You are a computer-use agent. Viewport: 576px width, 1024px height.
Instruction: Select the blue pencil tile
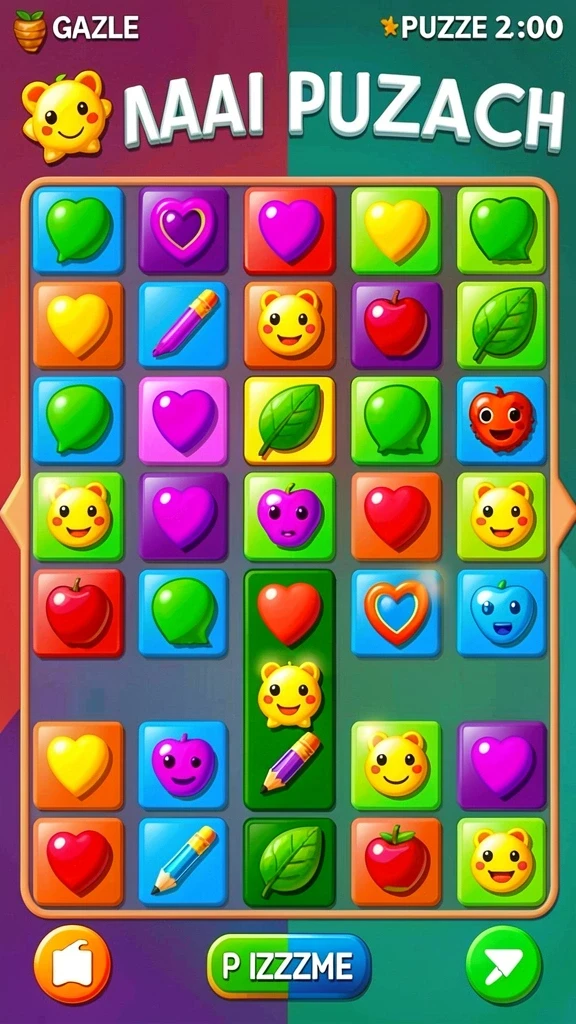pyautogui.click(x=184, y=862)
